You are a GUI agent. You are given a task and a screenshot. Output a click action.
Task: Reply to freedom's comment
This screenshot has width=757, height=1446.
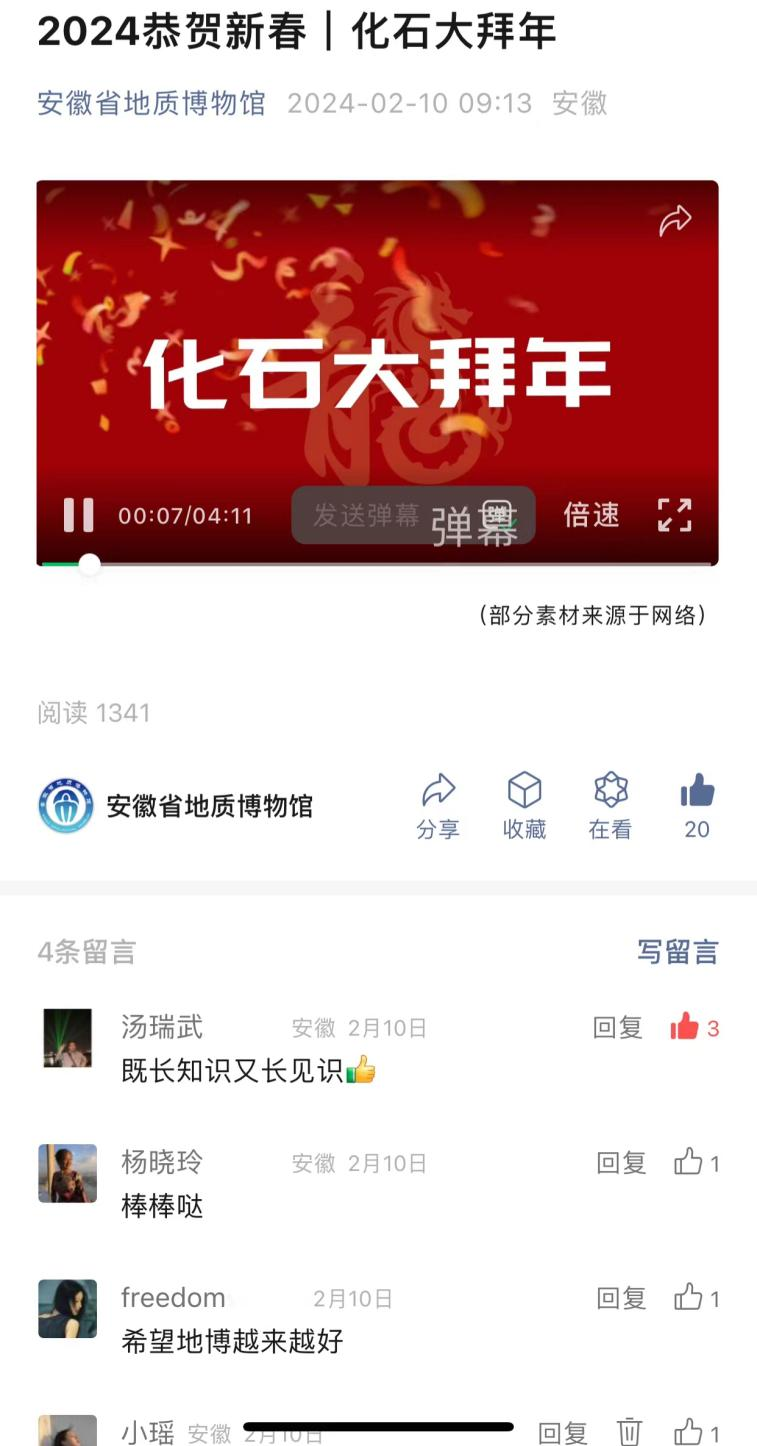click(x=621, y=1298)
